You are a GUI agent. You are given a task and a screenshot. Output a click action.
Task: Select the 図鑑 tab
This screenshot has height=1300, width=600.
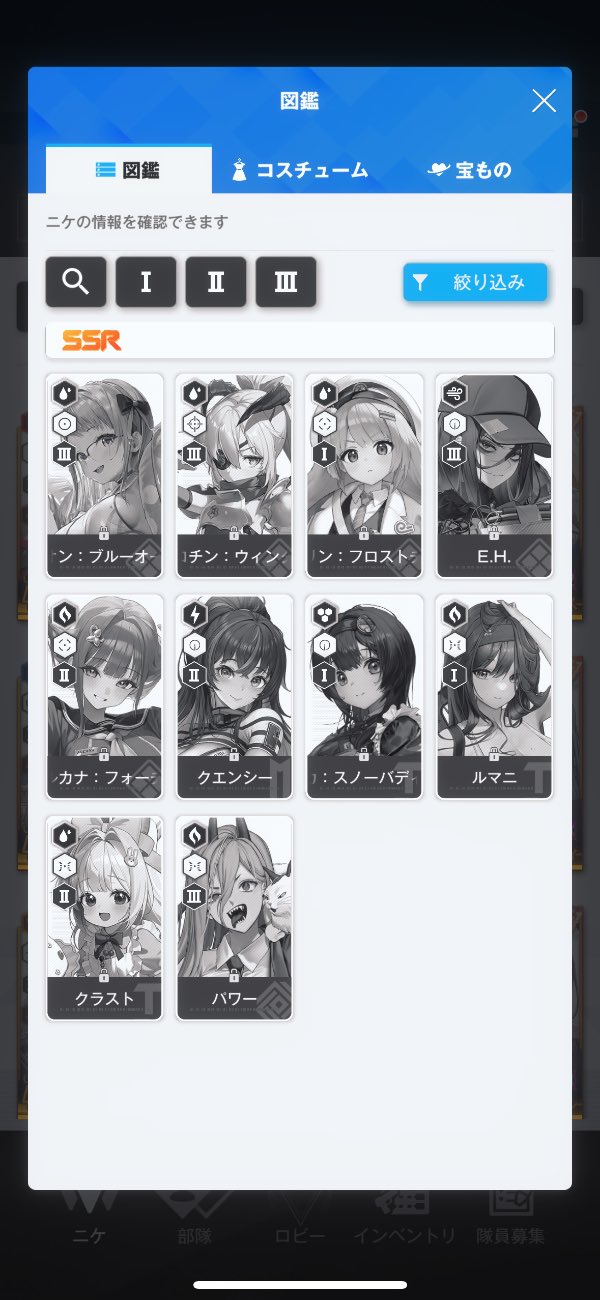(129, 170)
